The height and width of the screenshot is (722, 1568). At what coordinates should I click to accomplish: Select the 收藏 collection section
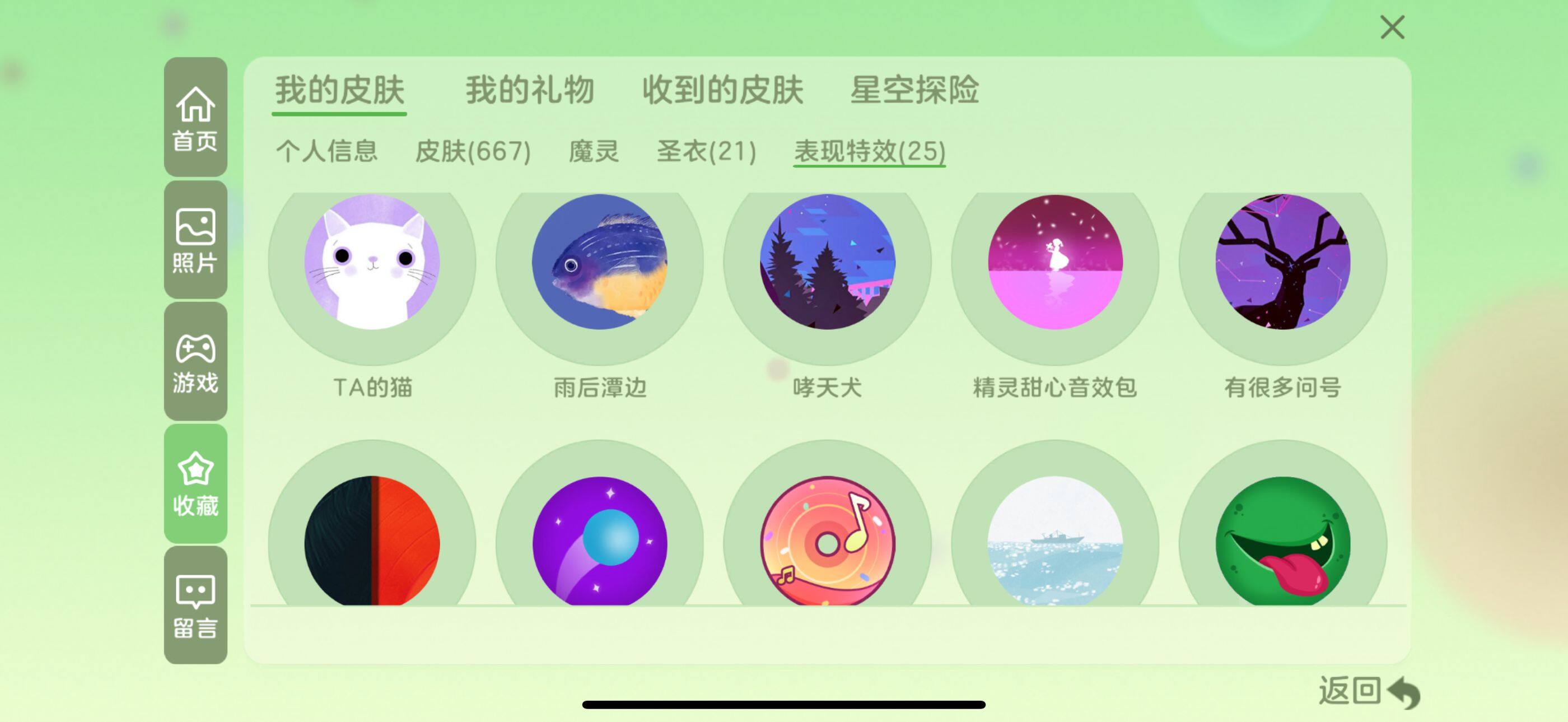tap(195, 483)
